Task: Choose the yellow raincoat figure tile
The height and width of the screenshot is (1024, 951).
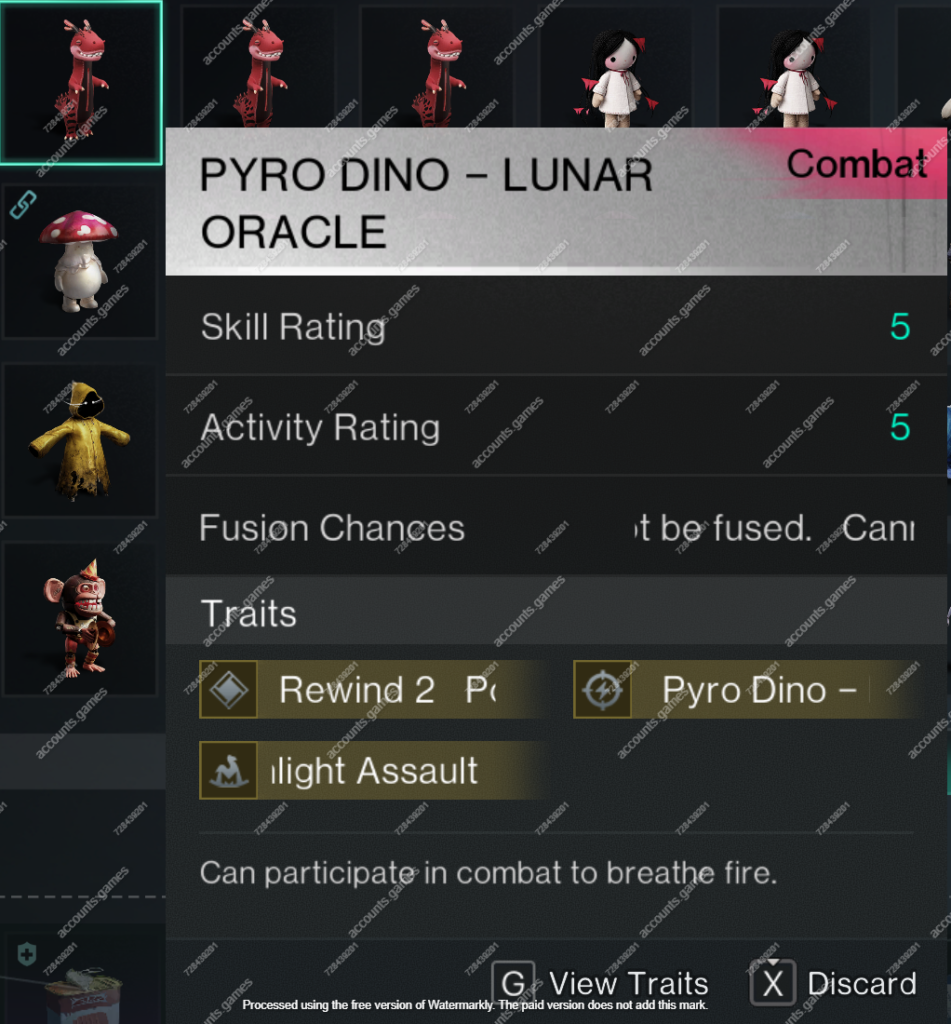Action: pyautogui.click(x=79, y=440)
